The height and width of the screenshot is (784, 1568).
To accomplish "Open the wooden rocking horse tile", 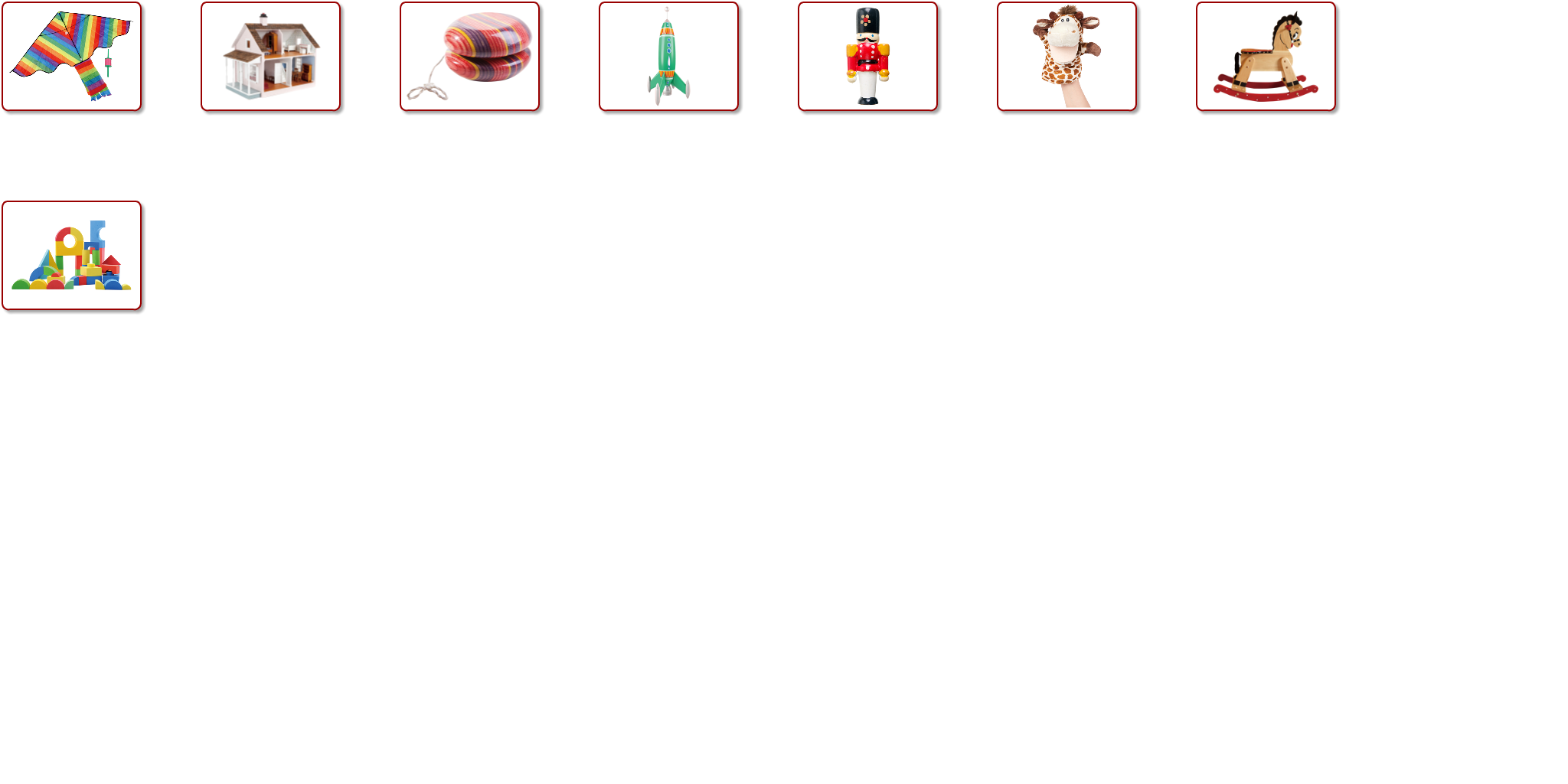I will (1266, 57).
